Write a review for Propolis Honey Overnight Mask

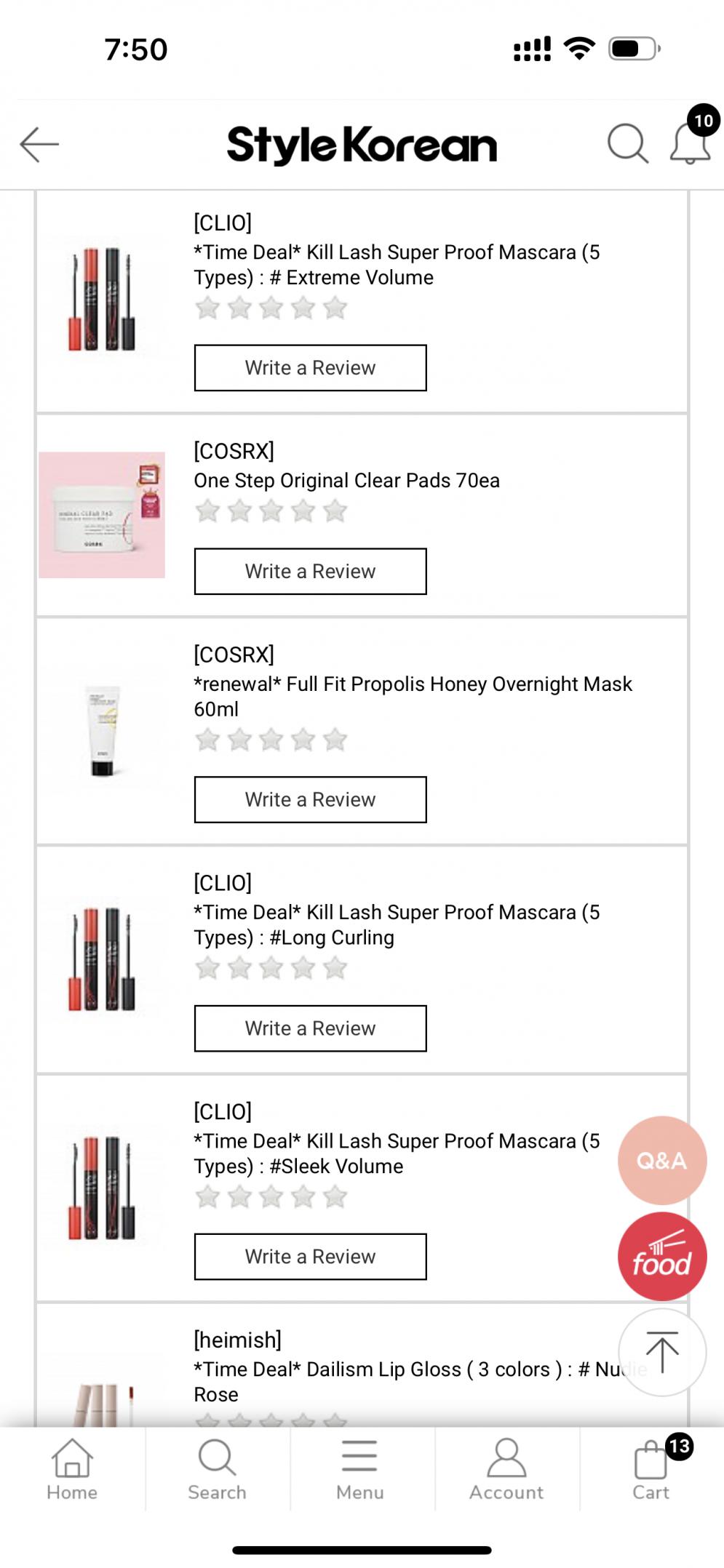pos(310,800)
